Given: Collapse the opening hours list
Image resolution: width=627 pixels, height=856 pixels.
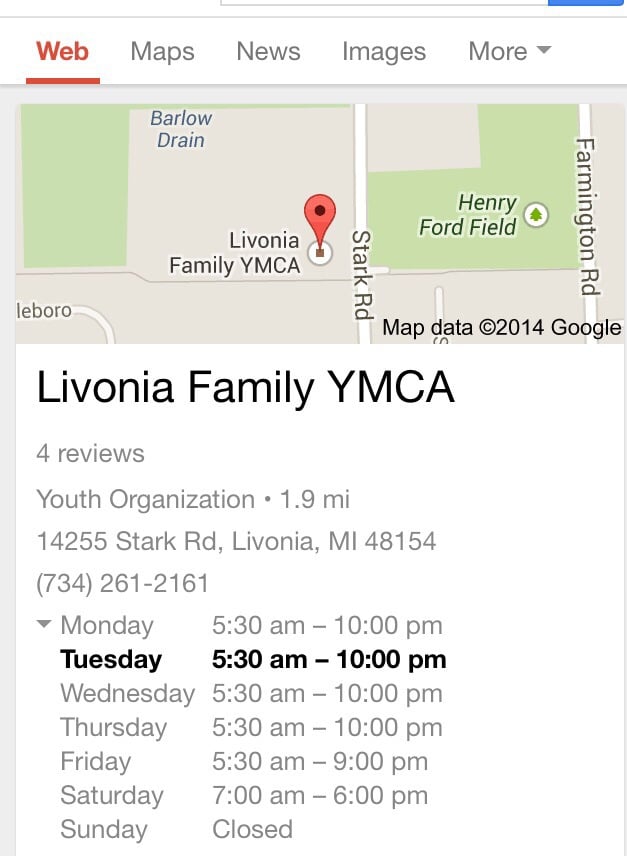Looking at the screenshot, I should (x=44, y=625).
